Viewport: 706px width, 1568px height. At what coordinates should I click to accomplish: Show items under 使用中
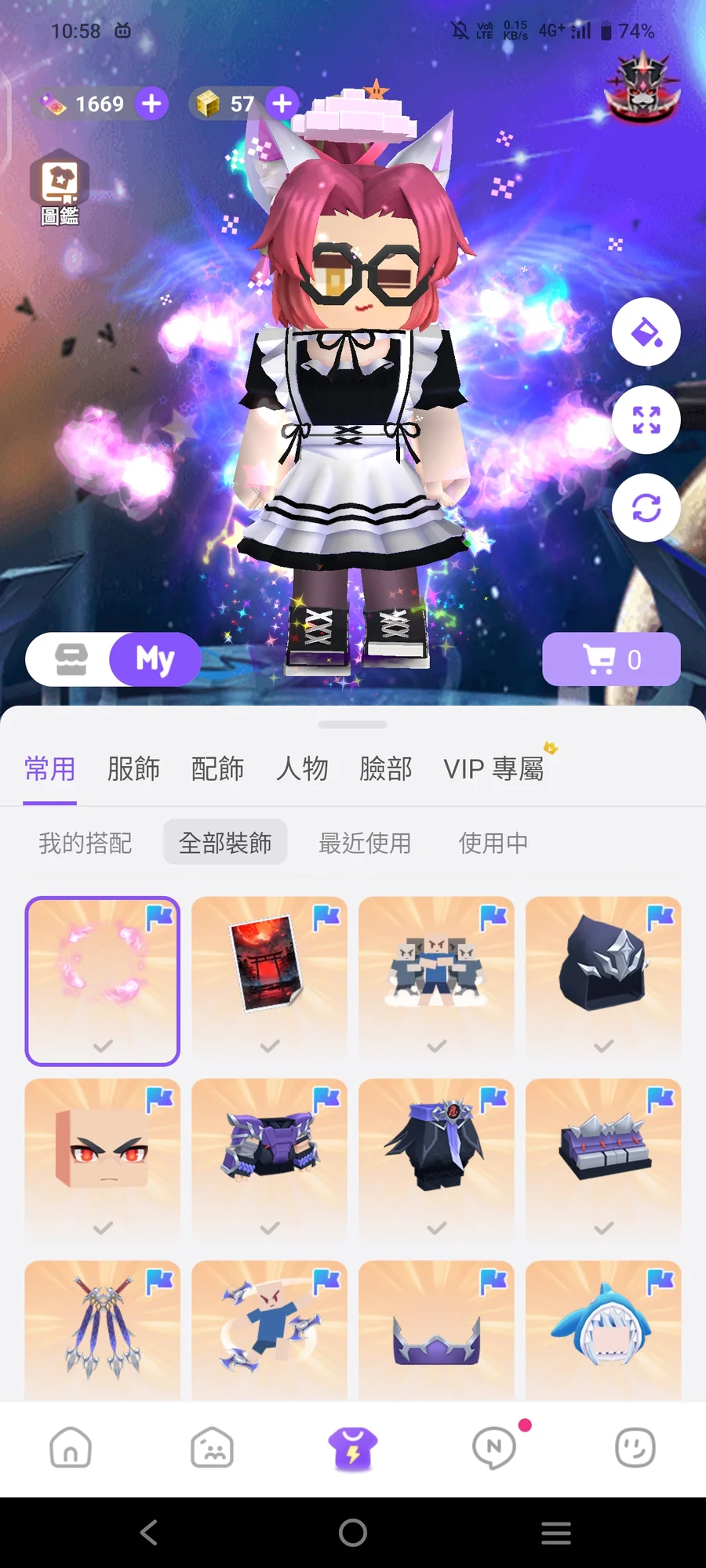[493, 844]
